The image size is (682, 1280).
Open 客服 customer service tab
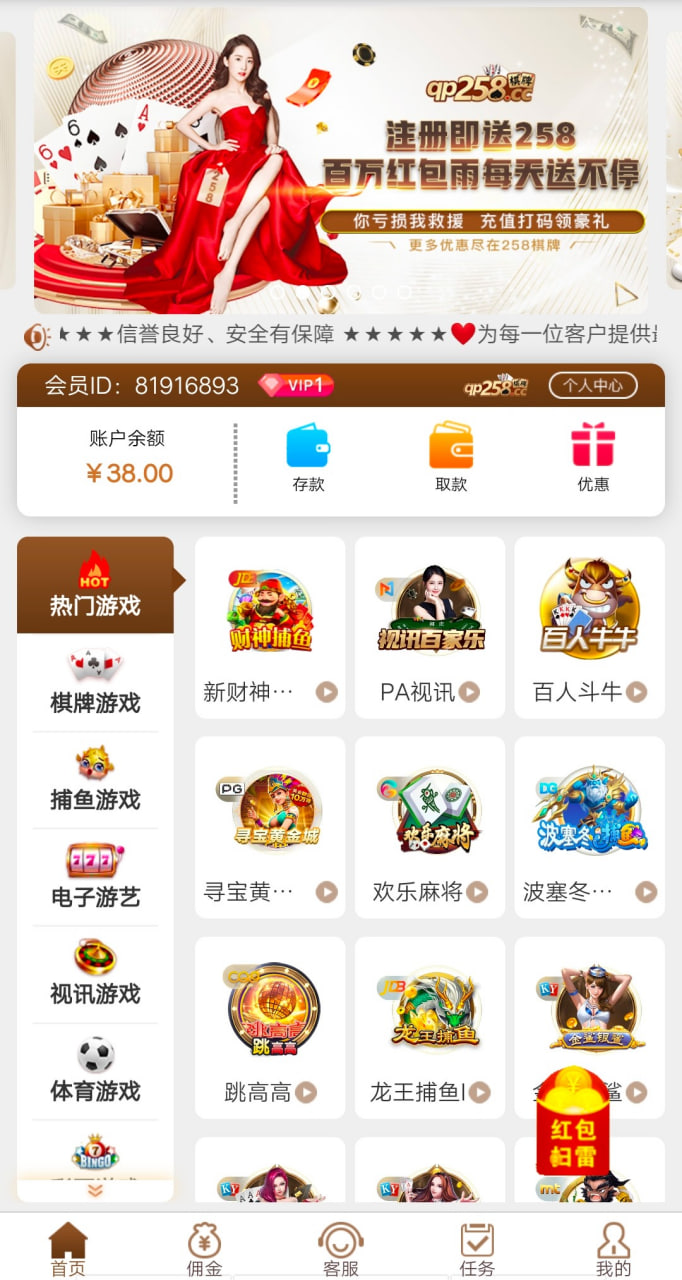(341, 1249)
